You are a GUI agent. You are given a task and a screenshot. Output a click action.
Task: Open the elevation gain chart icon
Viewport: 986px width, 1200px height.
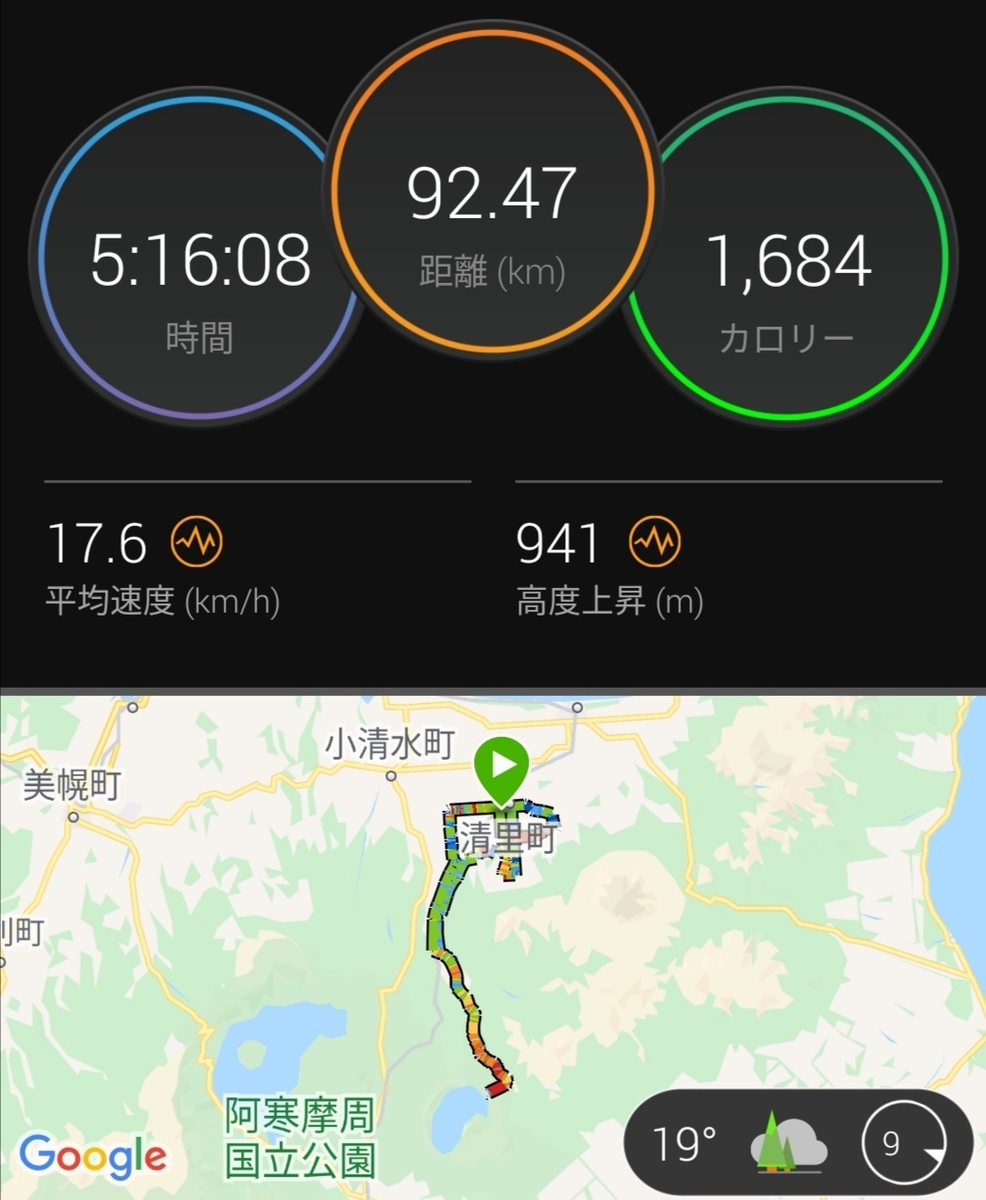pos(654,543)
